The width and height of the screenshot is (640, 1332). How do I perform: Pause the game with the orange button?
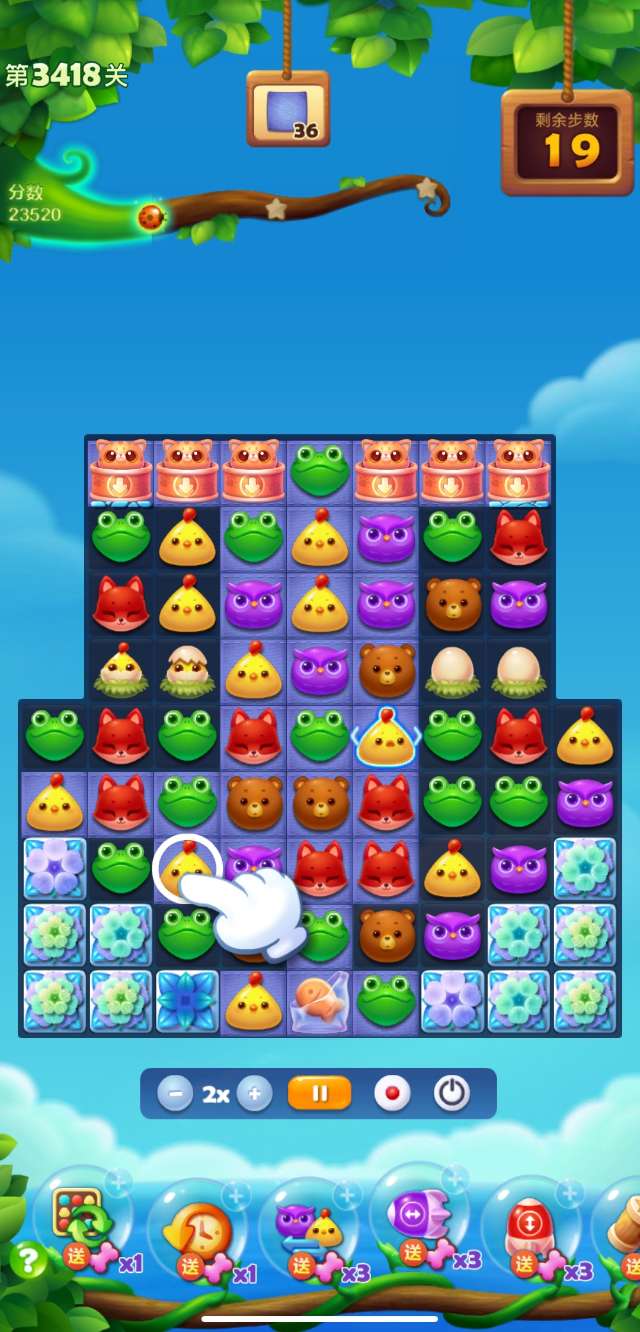pyautogui.click(x=319, y=1093)
